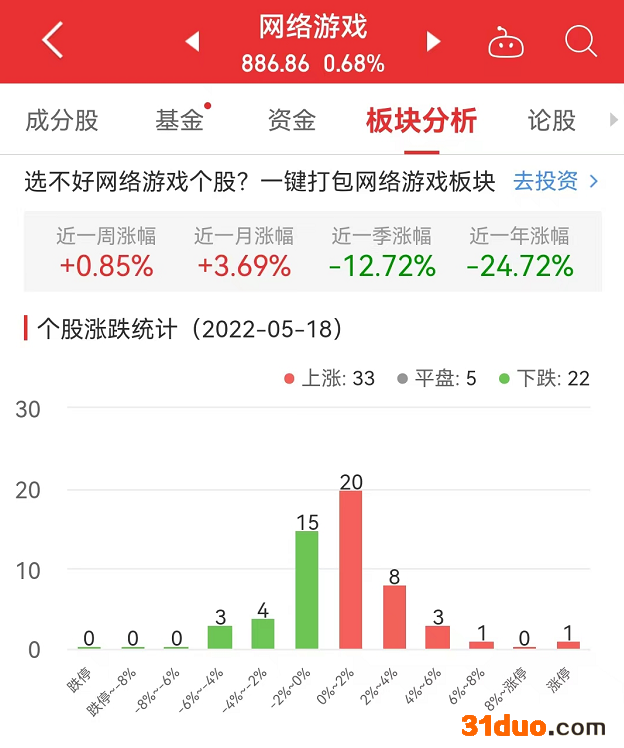View the 资金 tab

coord(292,121)
